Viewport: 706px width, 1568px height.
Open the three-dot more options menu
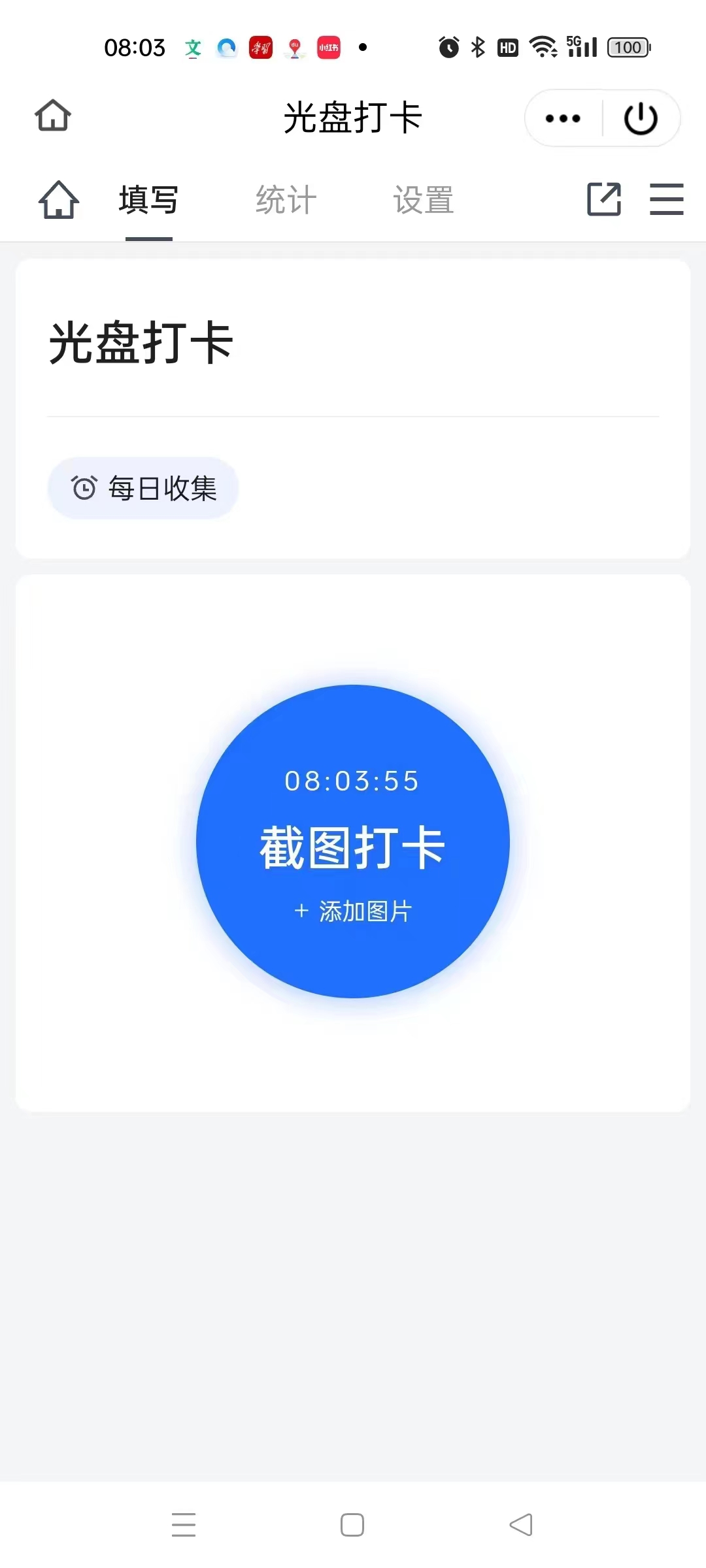[563, 118]
